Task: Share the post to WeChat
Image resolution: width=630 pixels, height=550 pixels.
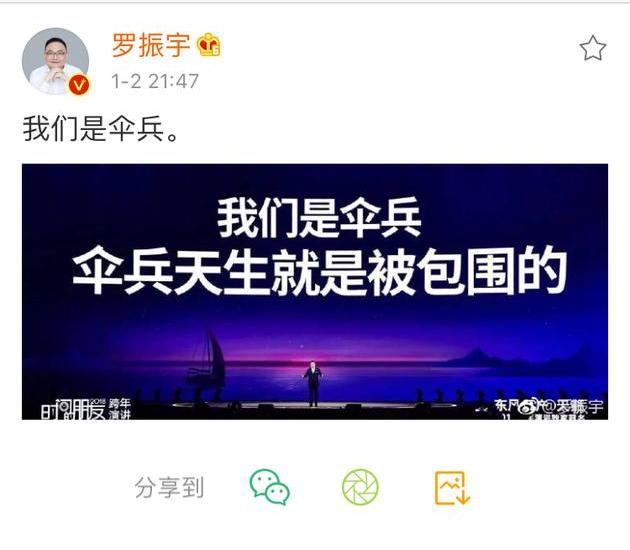Action: point(269,487)
